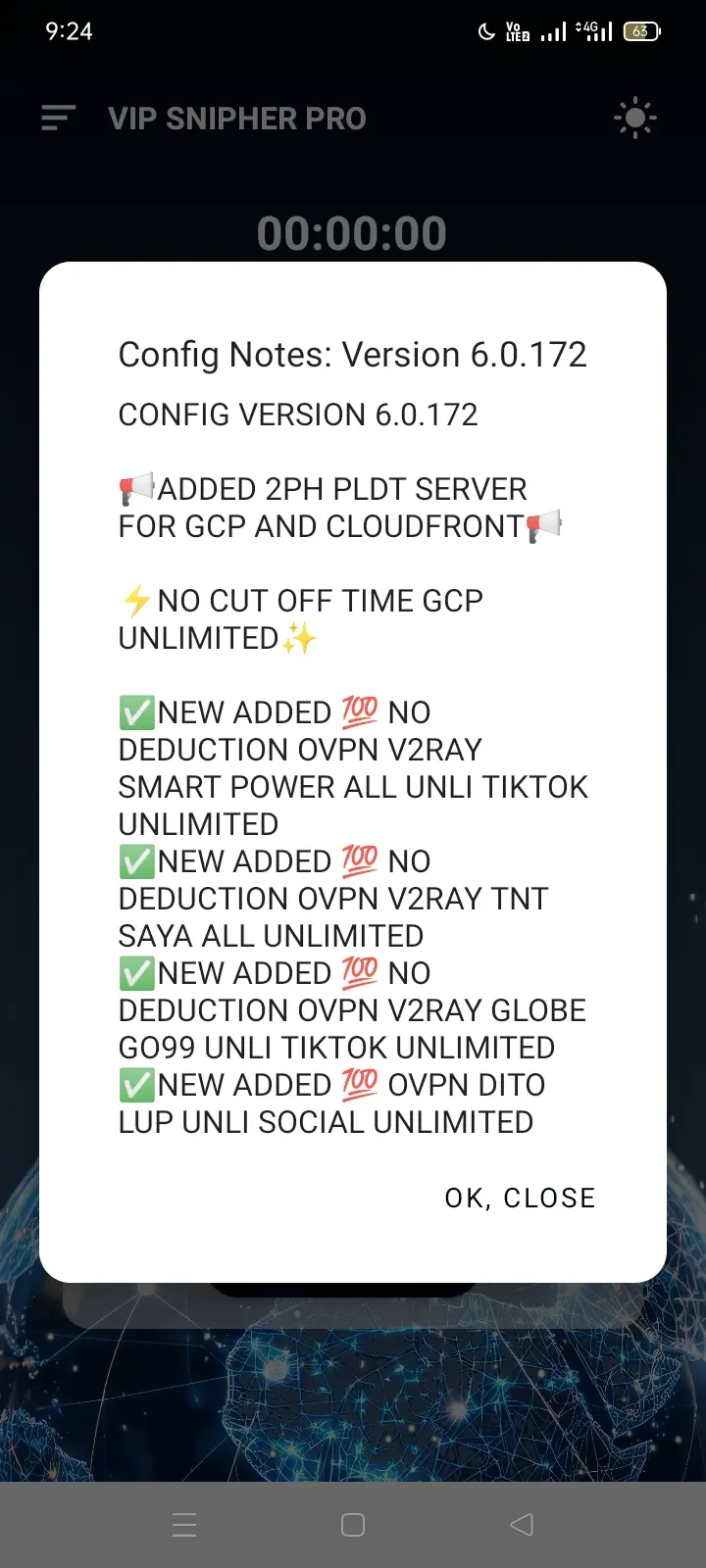706x1568 pixels.
Task: Toggle the brightness theme sun icon
Action: [634, 119]
